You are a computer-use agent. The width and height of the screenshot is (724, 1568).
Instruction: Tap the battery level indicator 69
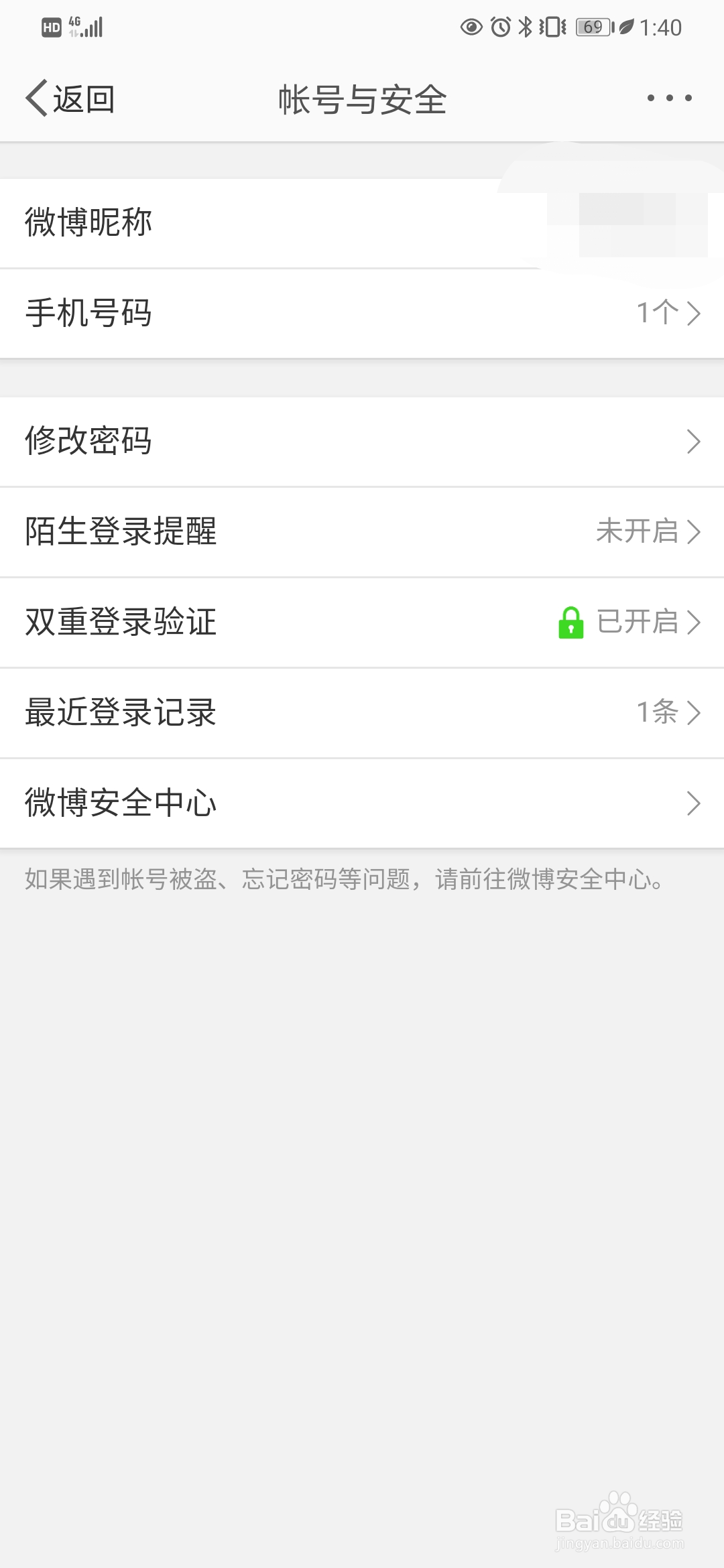point(593,25)
